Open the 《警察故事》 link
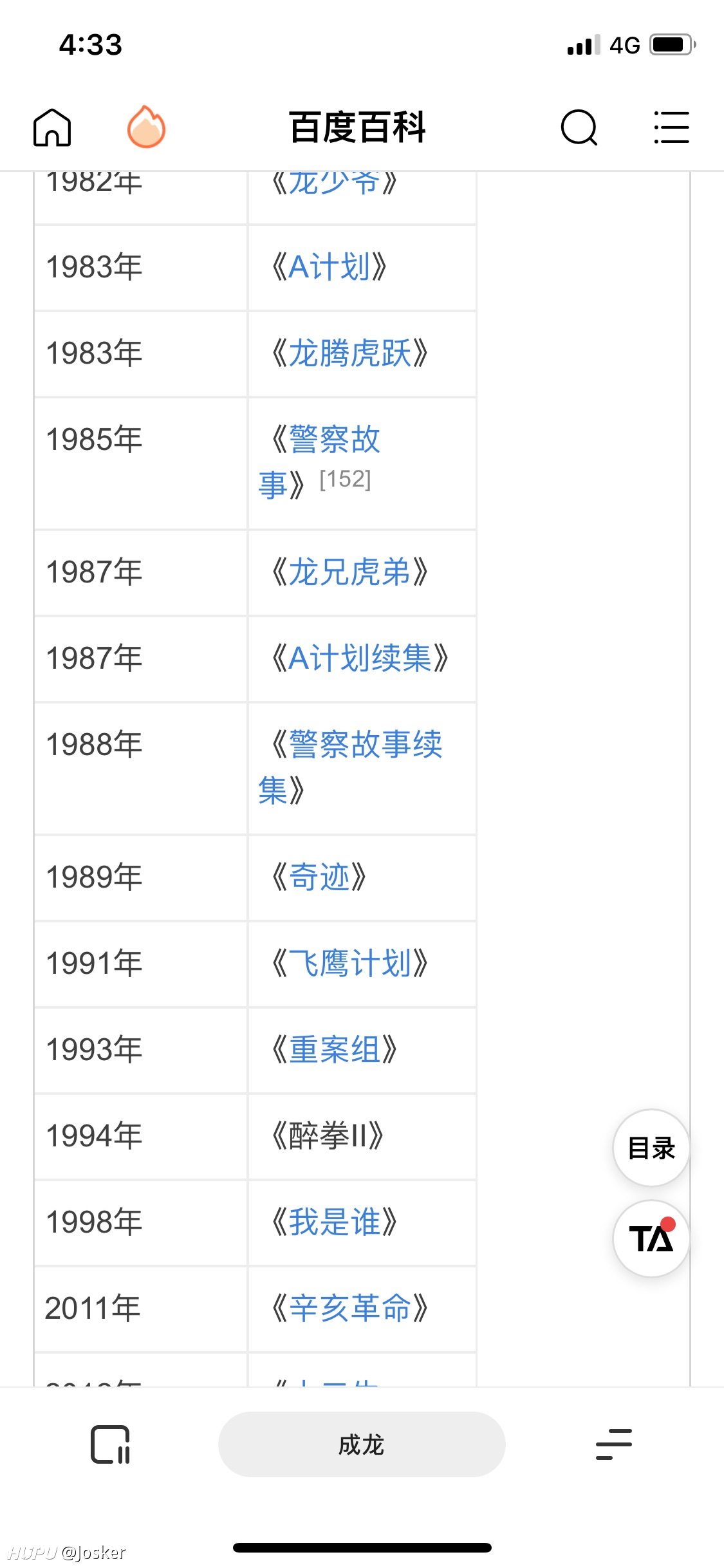The height and width of the screenshot is (1568, 724). tap(320, 462)
